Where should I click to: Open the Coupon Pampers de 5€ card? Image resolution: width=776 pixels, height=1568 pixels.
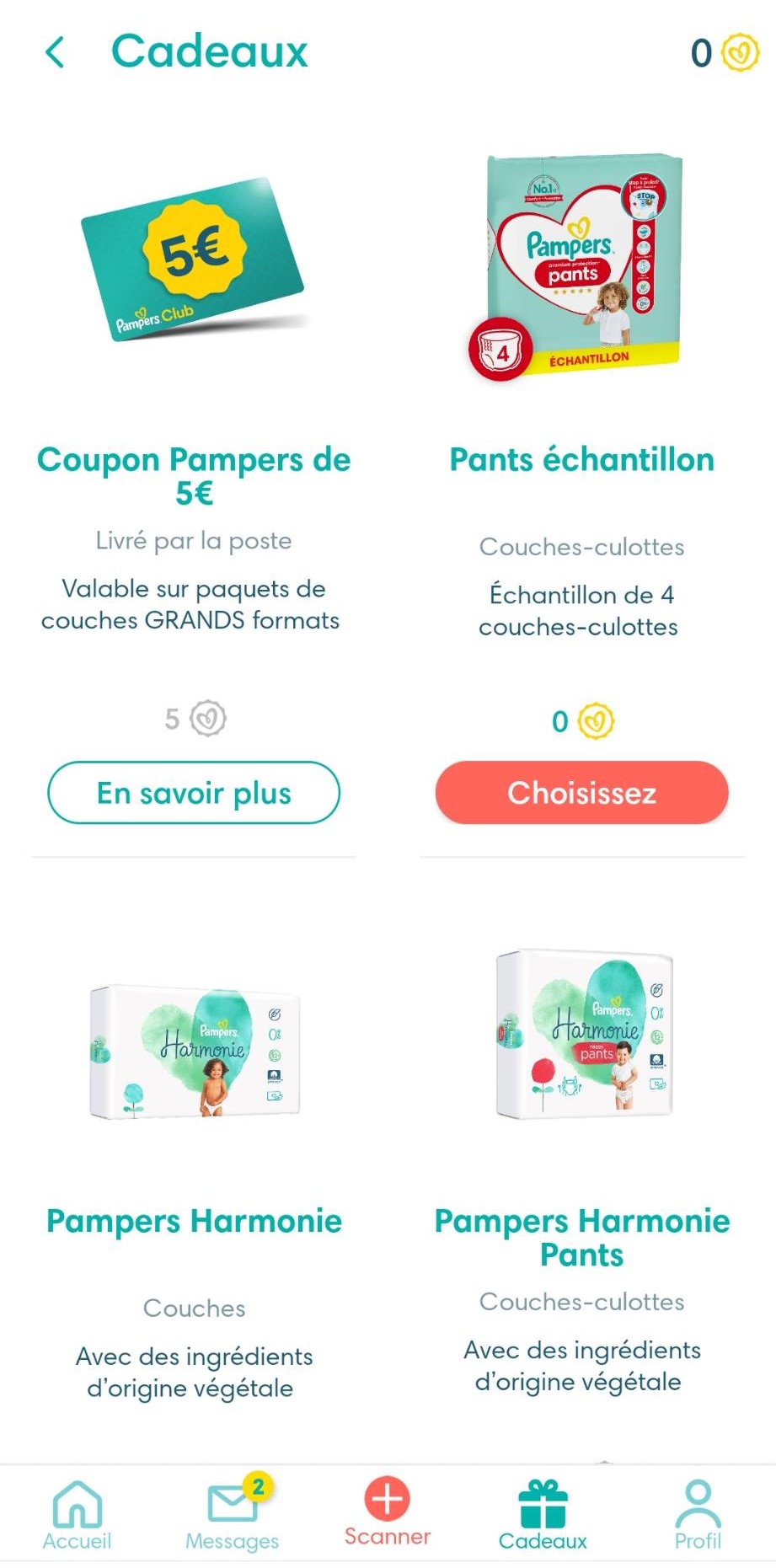[193, 260]
